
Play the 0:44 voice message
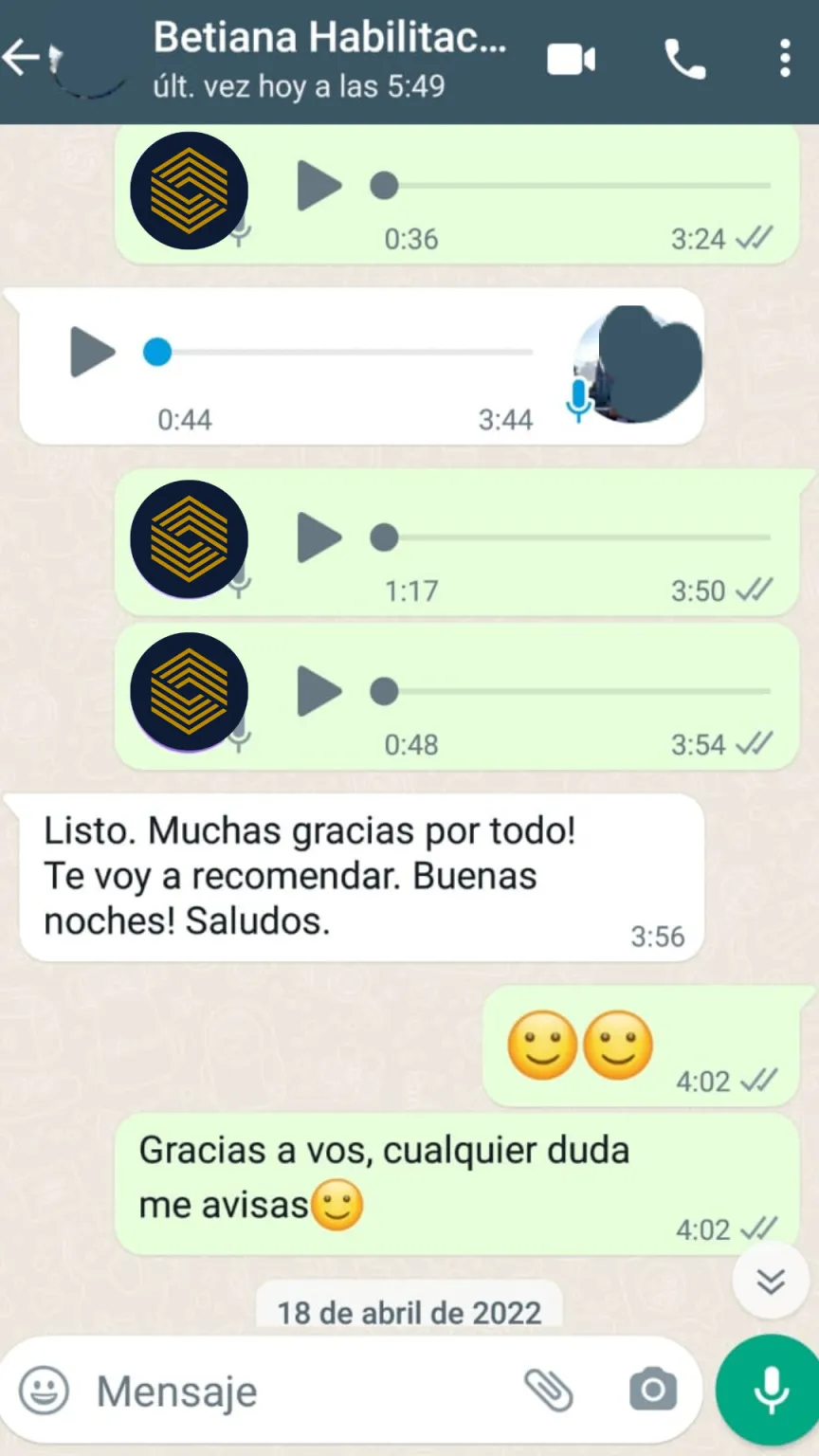[93, 353]
